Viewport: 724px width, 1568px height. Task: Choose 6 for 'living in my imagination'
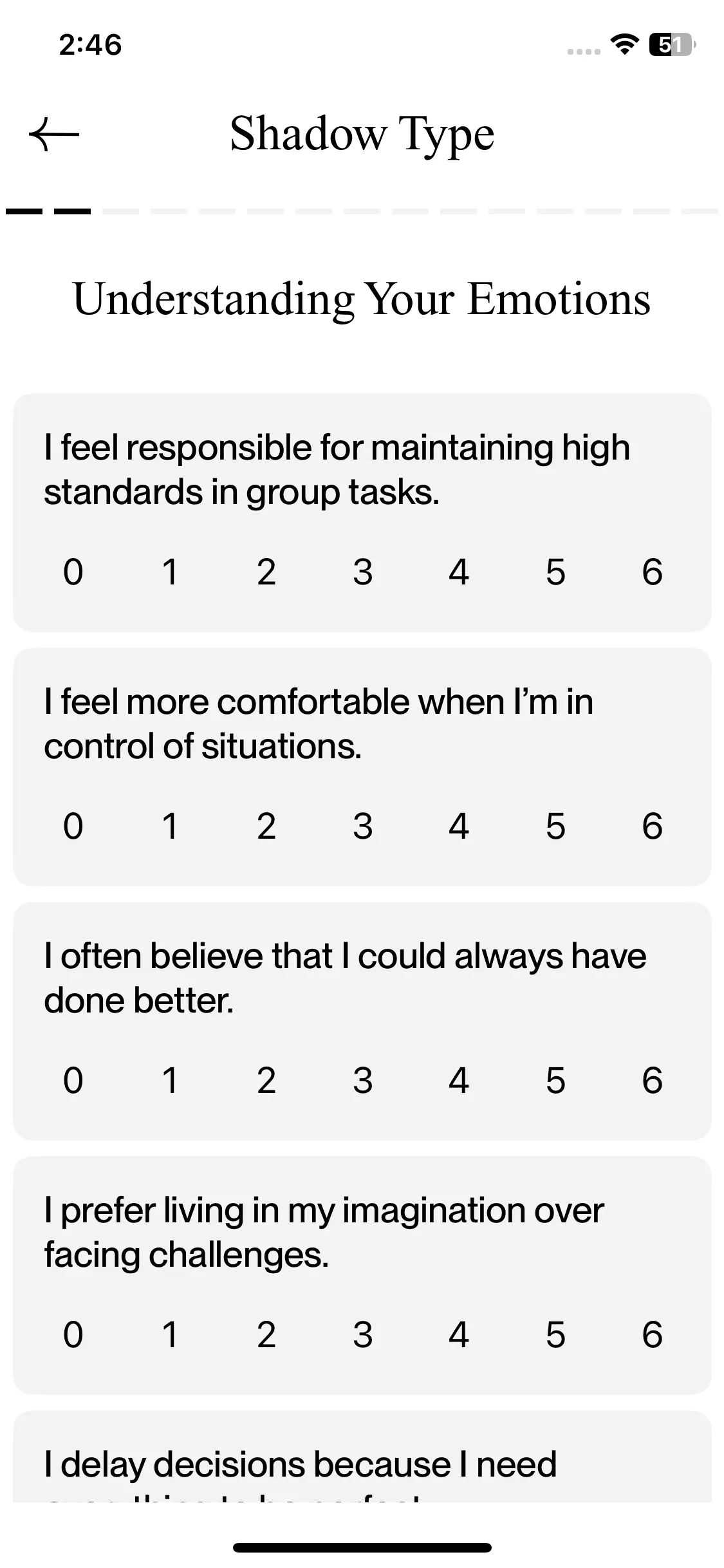point(652,1334)
